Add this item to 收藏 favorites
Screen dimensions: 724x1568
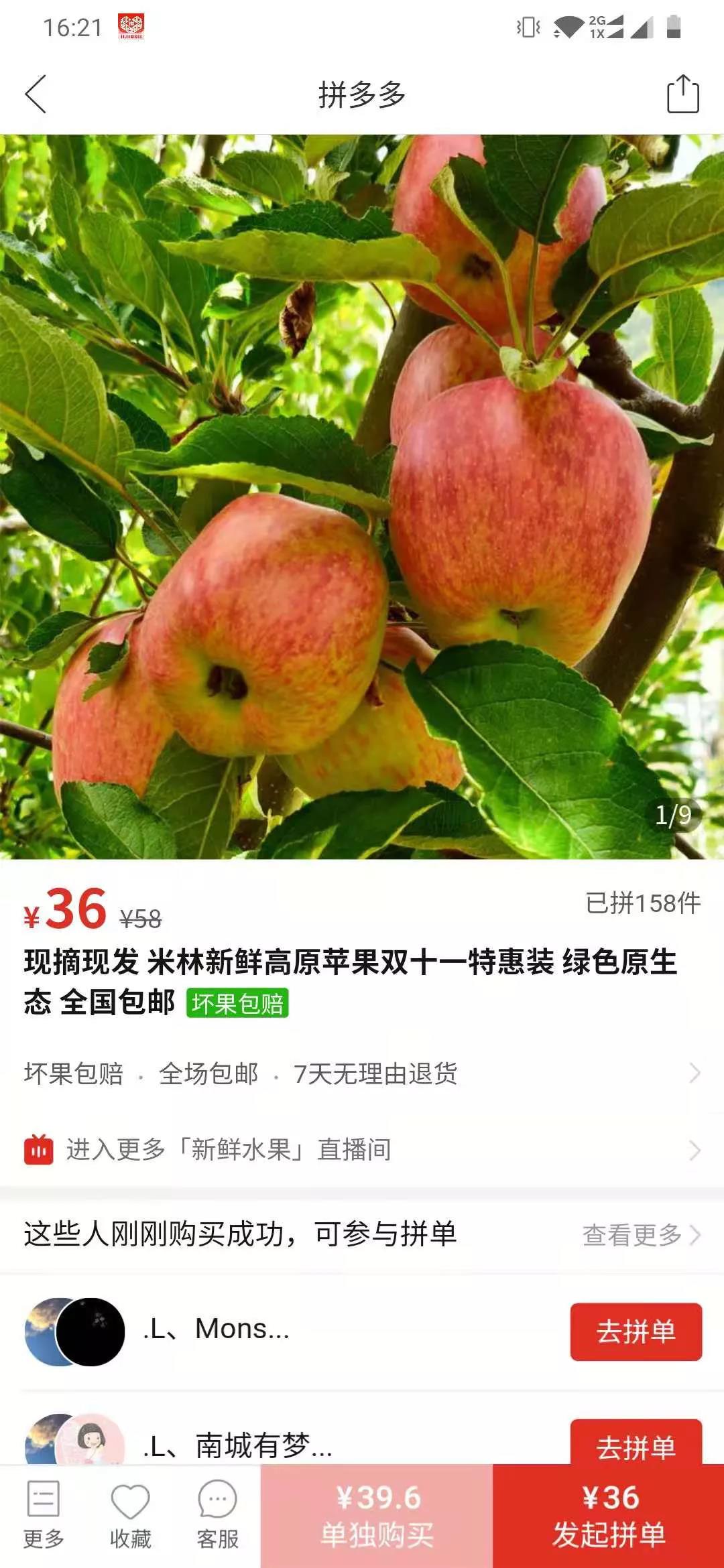coord(130,1516)
